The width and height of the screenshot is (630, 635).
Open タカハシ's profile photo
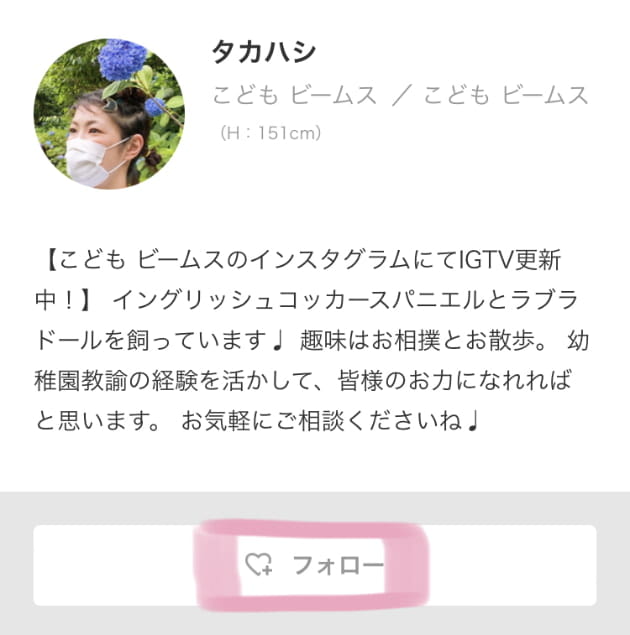click(x=109, y=114)
